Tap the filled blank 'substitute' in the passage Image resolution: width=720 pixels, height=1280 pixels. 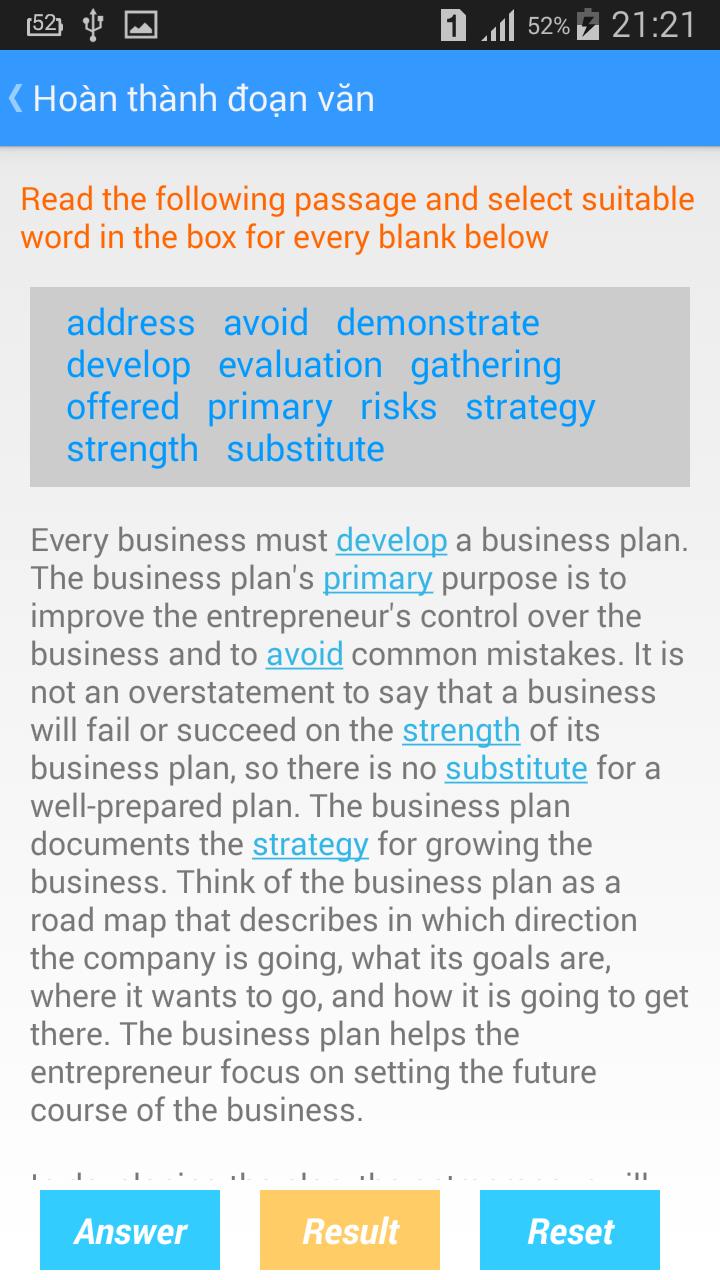click(515, 768)
